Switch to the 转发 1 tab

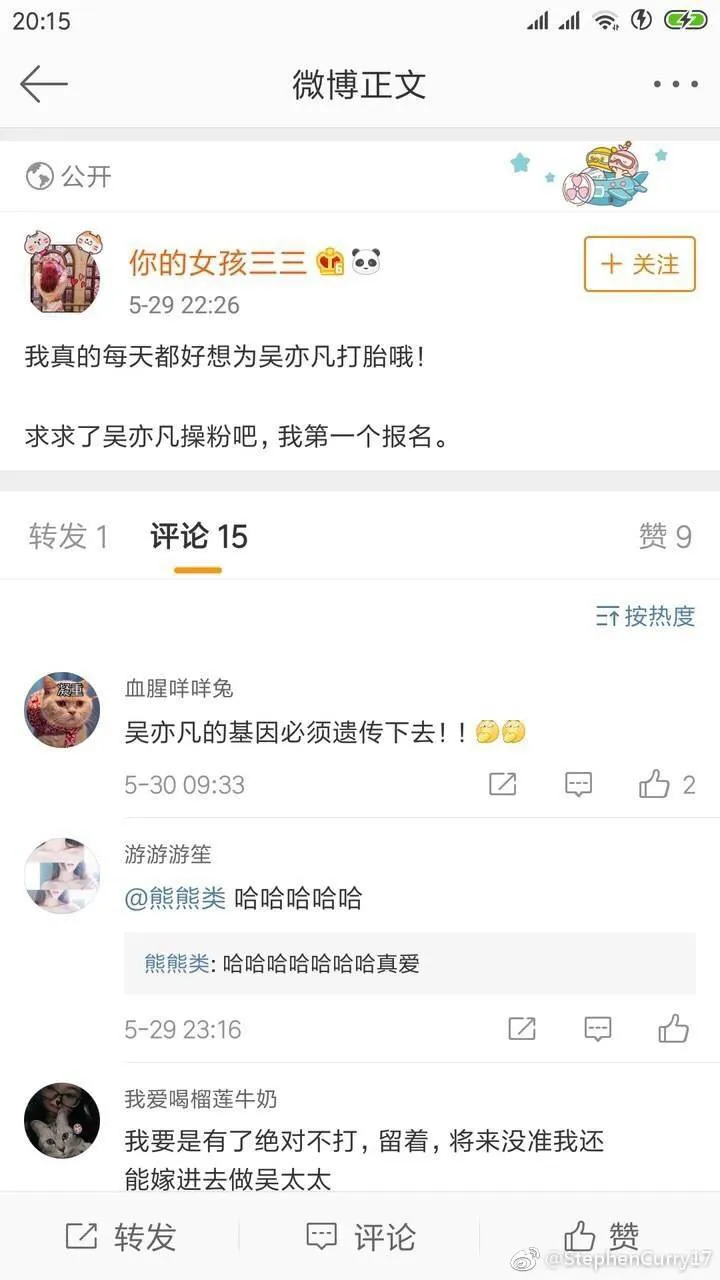click(68, 537)
